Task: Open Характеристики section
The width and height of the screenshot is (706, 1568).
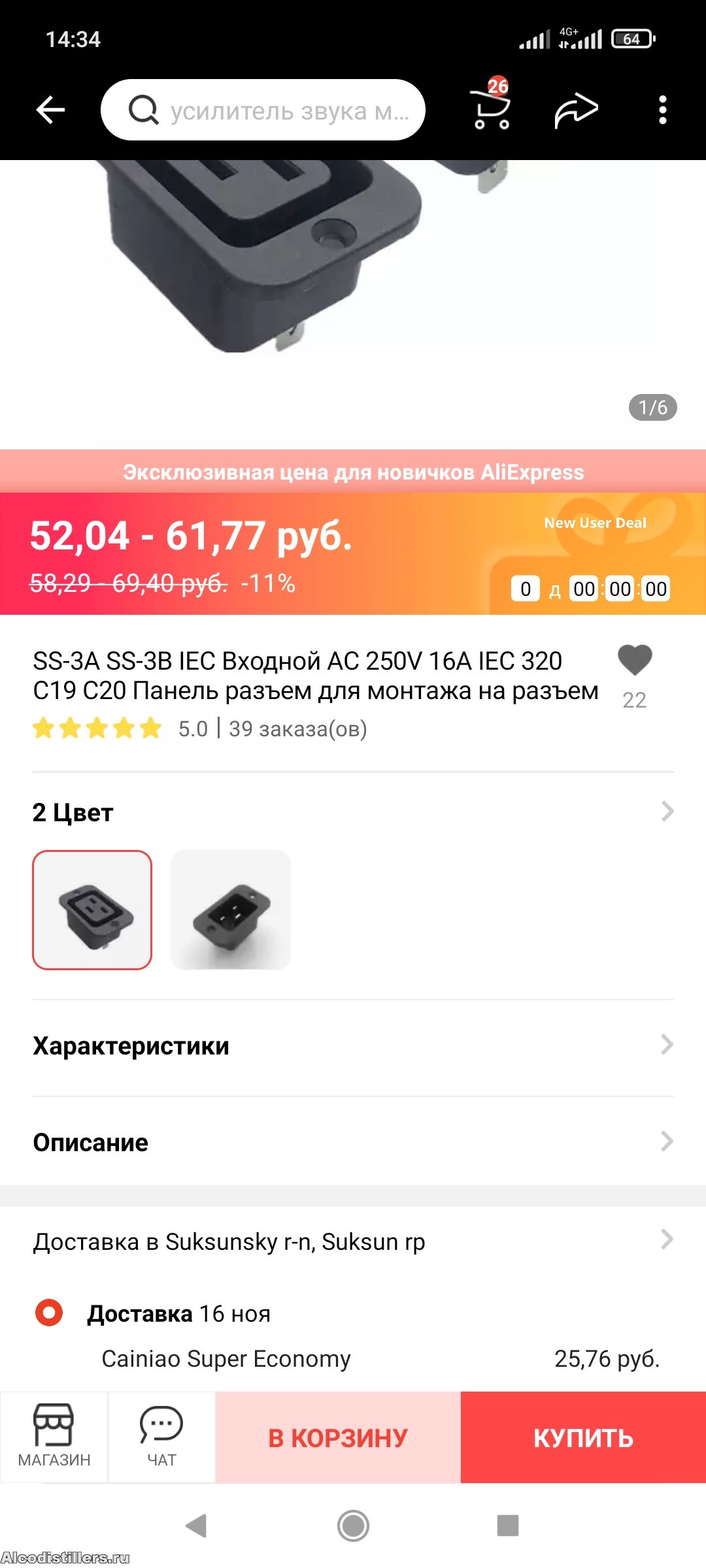Action: (x=353, y=1046)
